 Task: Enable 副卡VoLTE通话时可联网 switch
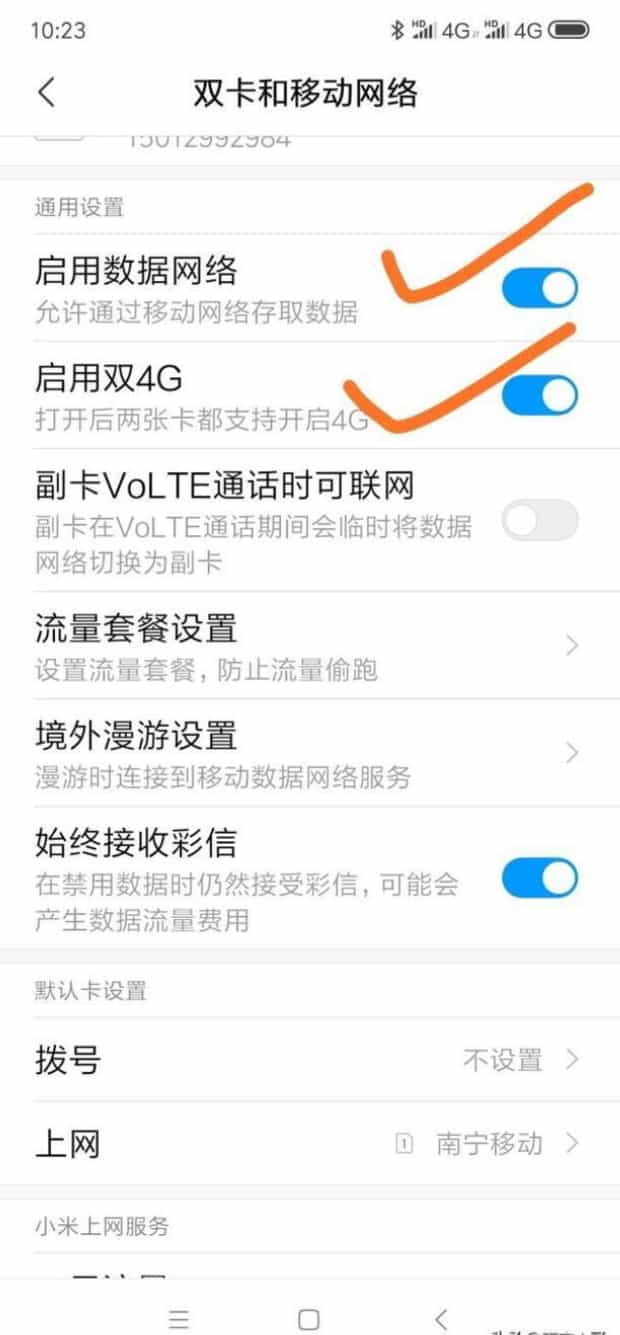point(539,520)
